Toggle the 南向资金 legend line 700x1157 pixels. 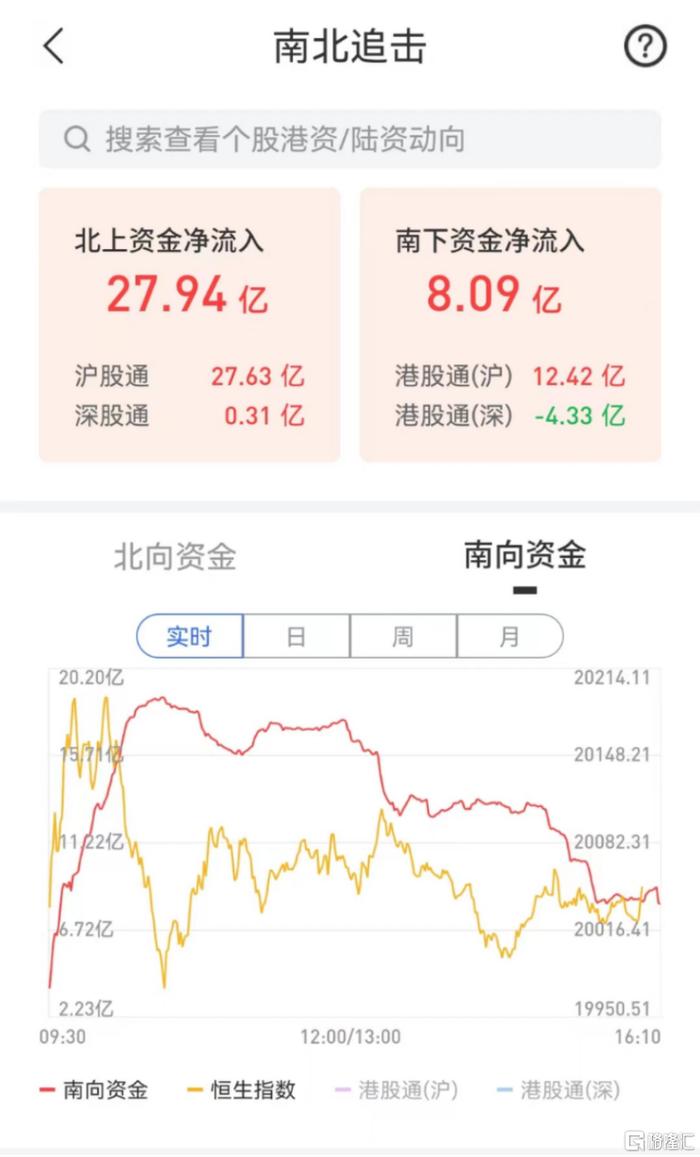pyautogui.click(x=94, y=1089)
